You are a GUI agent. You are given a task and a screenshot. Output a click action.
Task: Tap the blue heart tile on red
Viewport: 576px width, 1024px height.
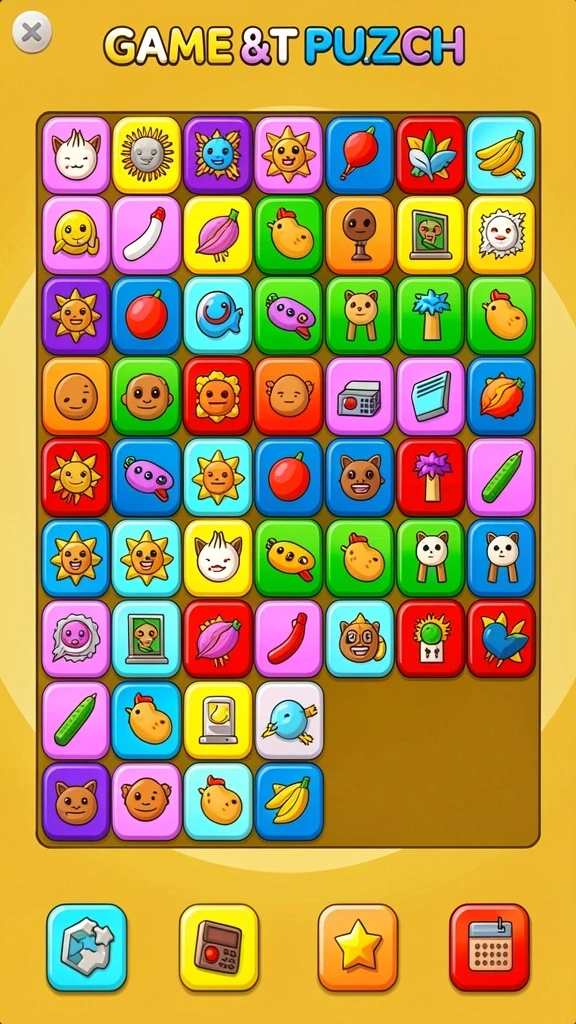(x=501, y=639)
